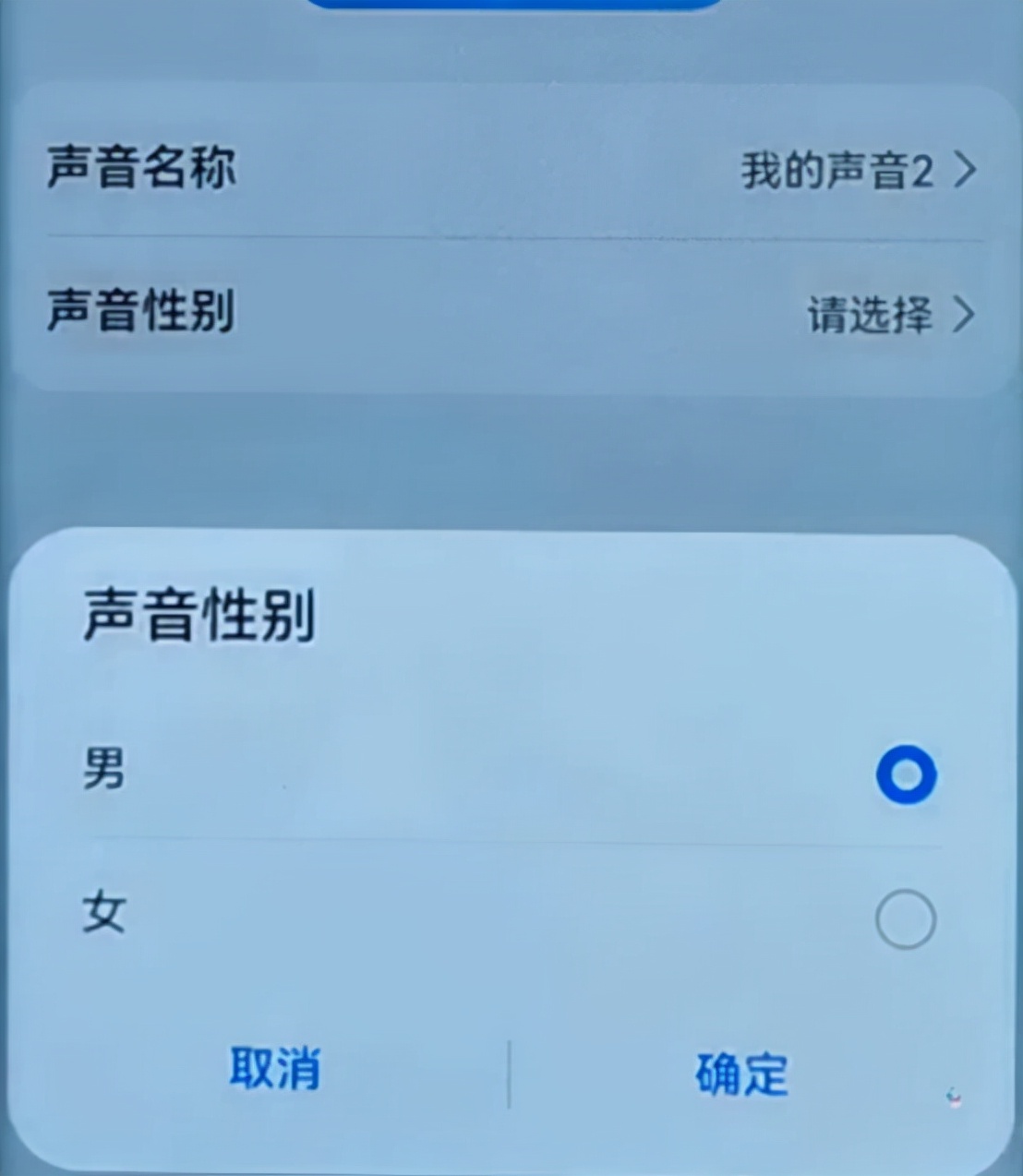Tap the divider between 取消 and 确定

(x=509, y=1073)
